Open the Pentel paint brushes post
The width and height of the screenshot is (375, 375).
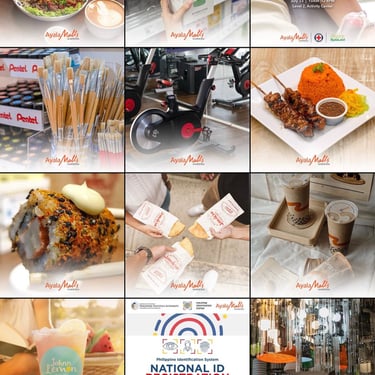point(62,110)
